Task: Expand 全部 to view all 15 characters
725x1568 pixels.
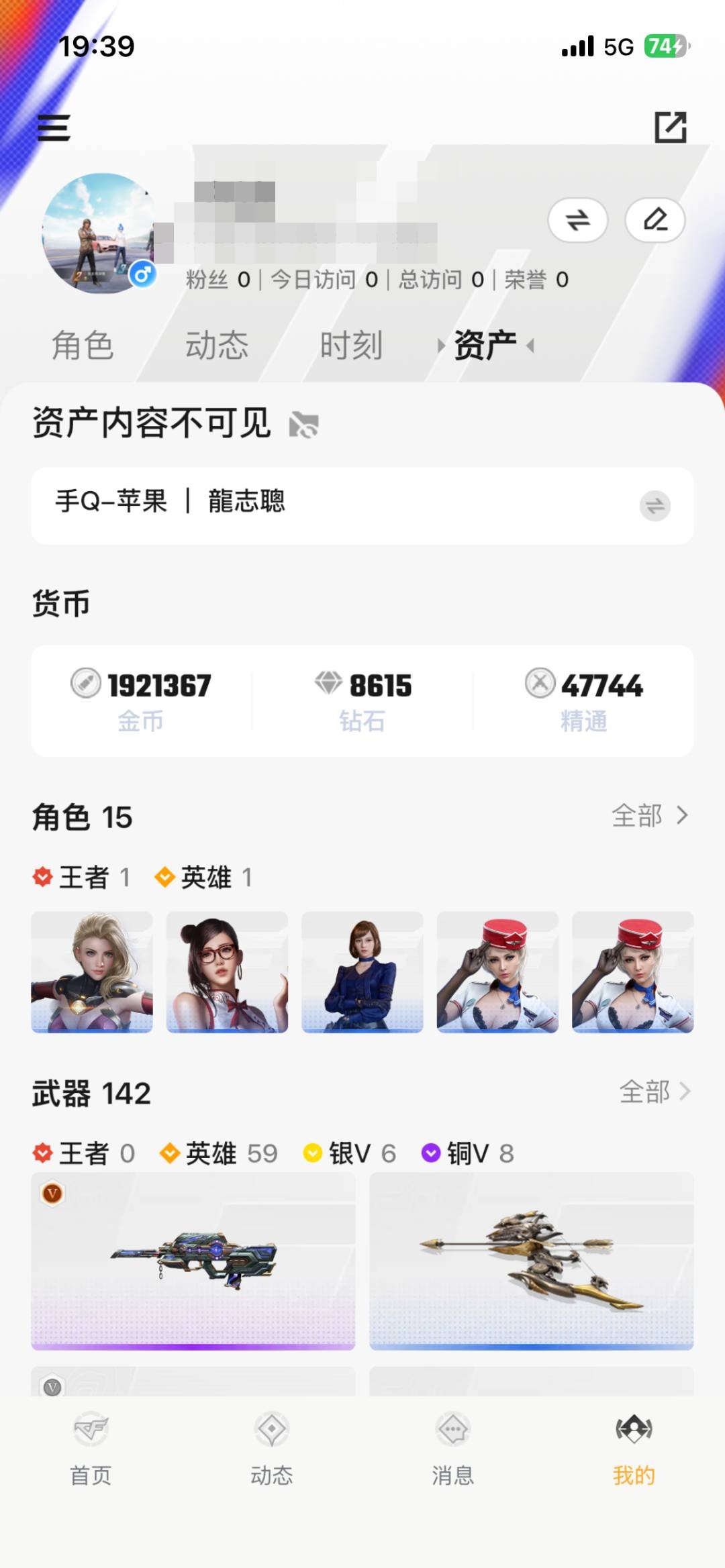Action: tap(649, 816)
